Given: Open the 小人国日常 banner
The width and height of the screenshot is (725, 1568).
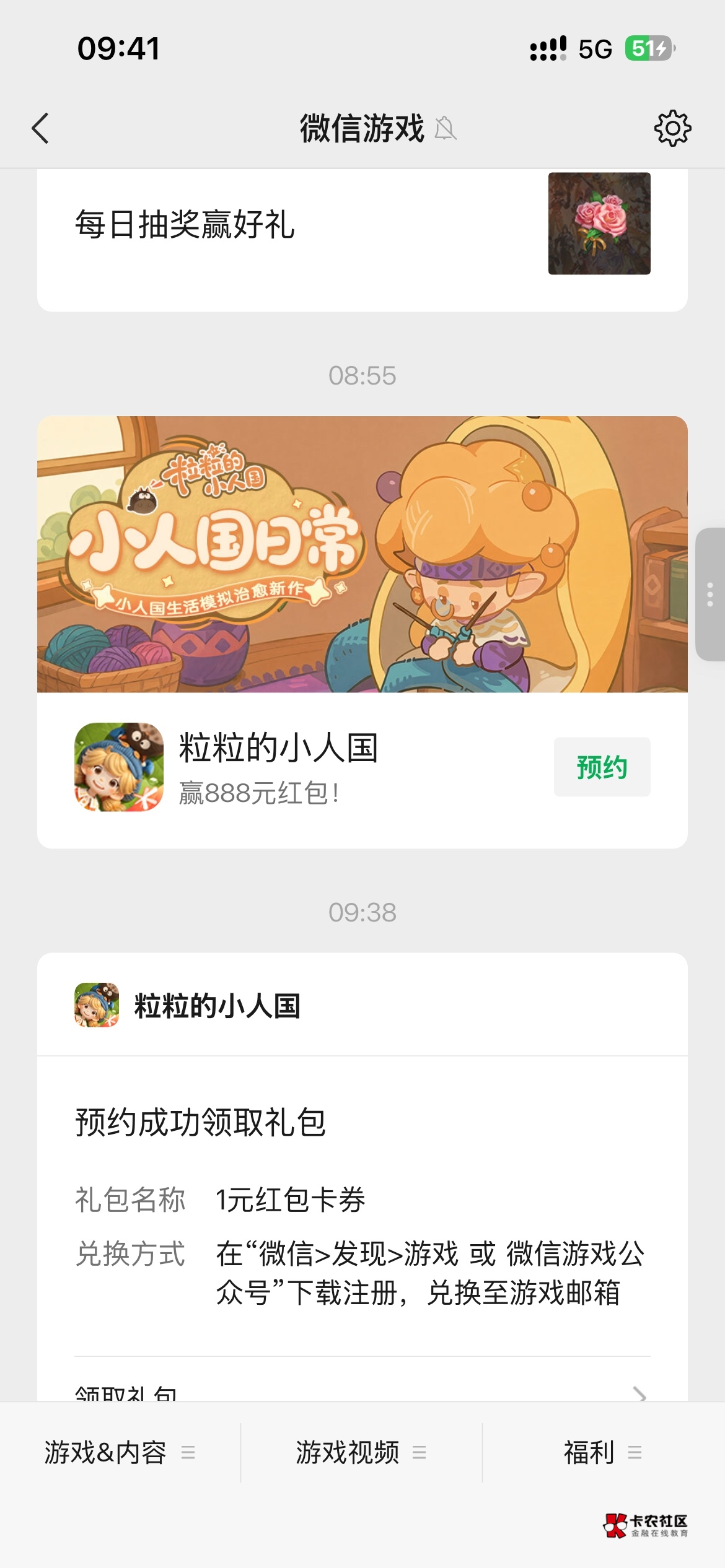Looking at the screenshot, I should pos(362,554).
